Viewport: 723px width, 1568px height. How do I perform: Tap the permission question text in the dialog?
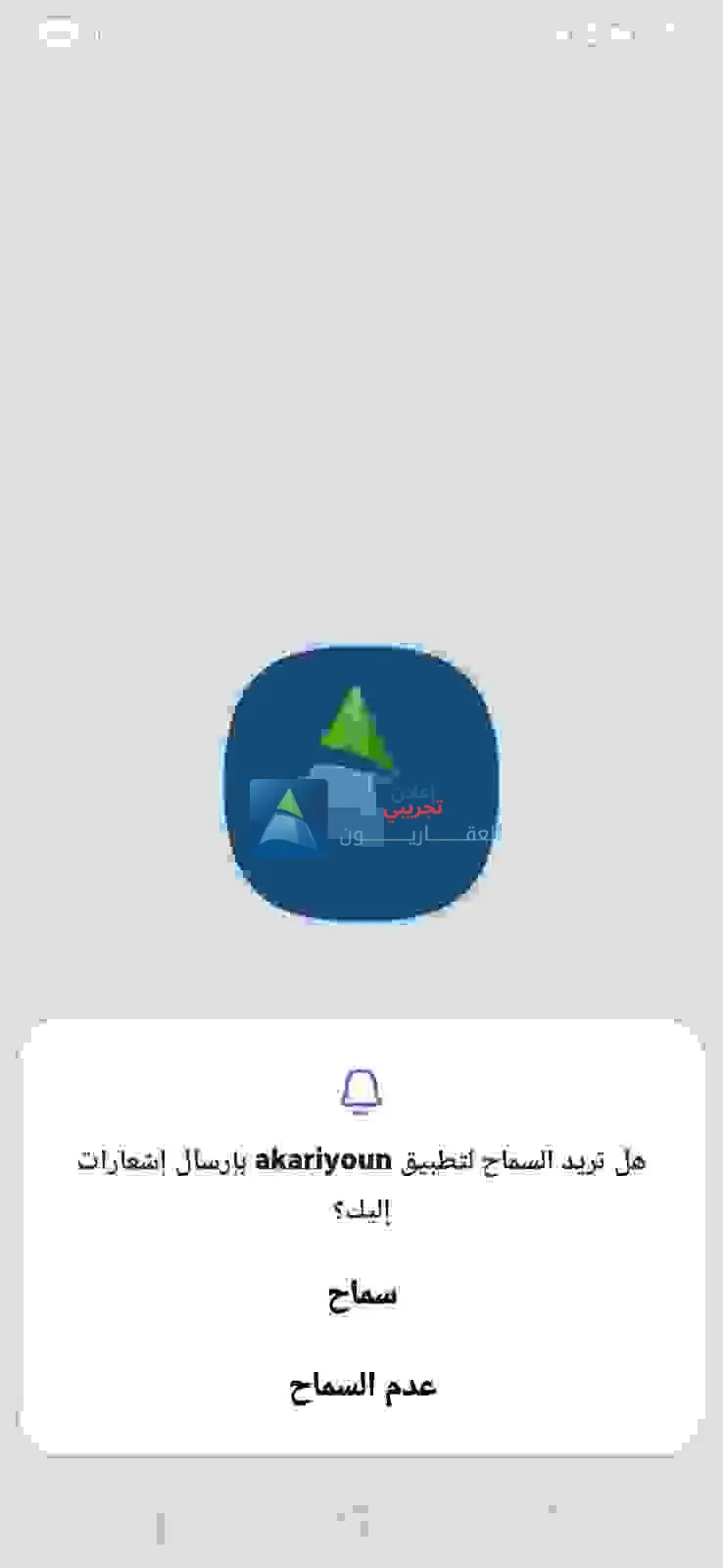pos(362,1181)
